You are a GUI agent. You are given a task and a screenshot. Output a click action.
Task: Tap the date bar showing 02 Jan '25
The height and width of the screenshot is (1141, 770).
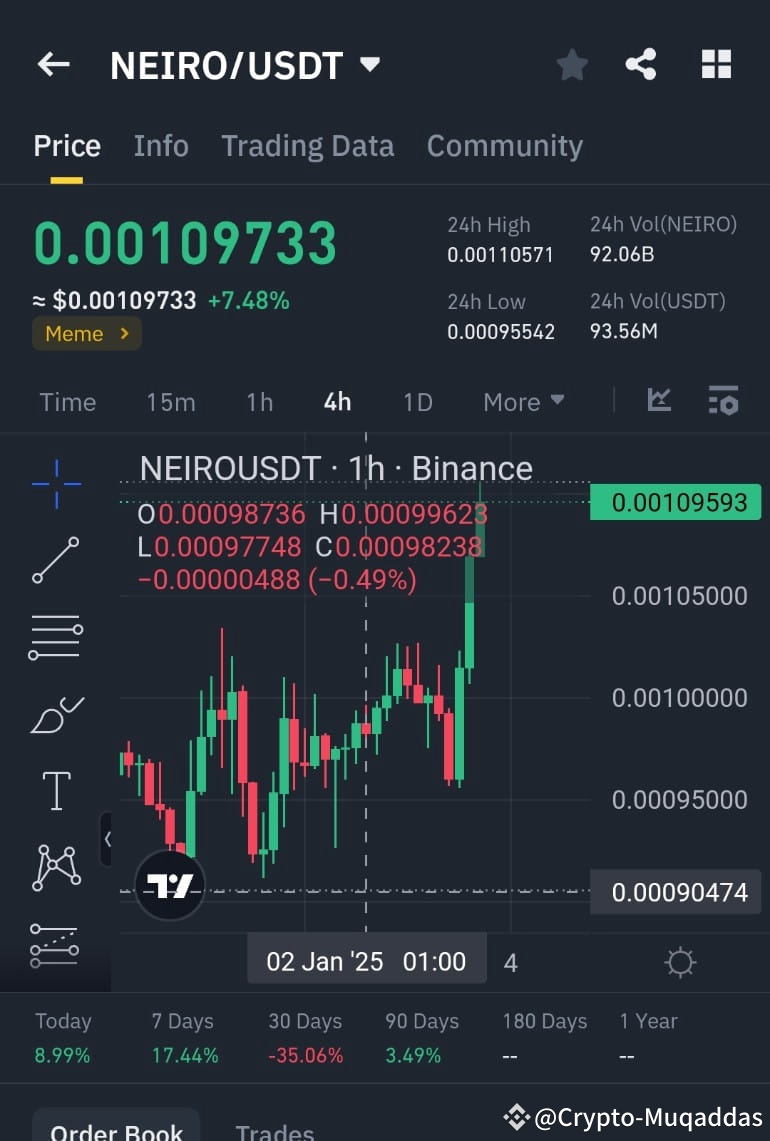pyautogui.click(x=366, y=961)
